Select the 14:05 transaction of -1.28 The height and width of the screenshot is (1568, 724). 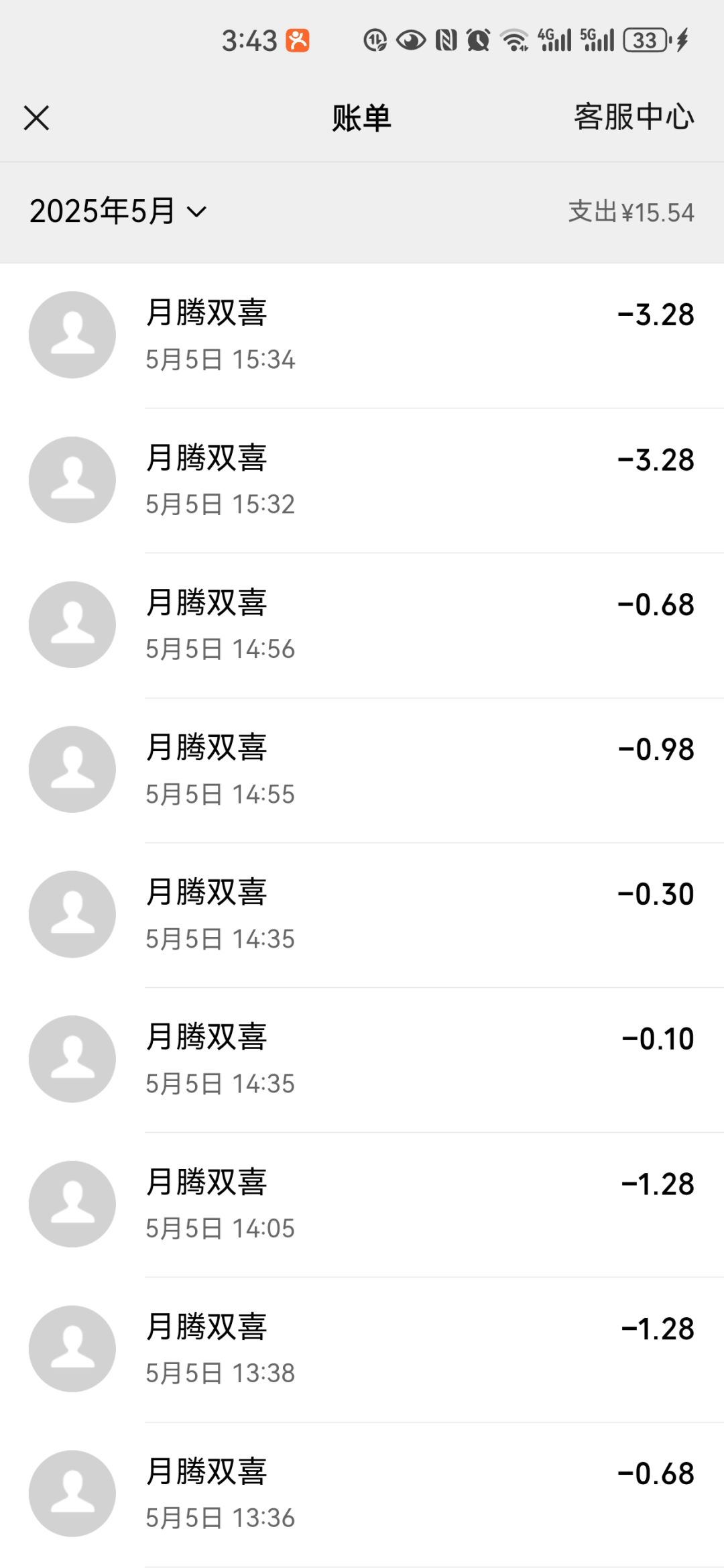[x=362, y=1205]
